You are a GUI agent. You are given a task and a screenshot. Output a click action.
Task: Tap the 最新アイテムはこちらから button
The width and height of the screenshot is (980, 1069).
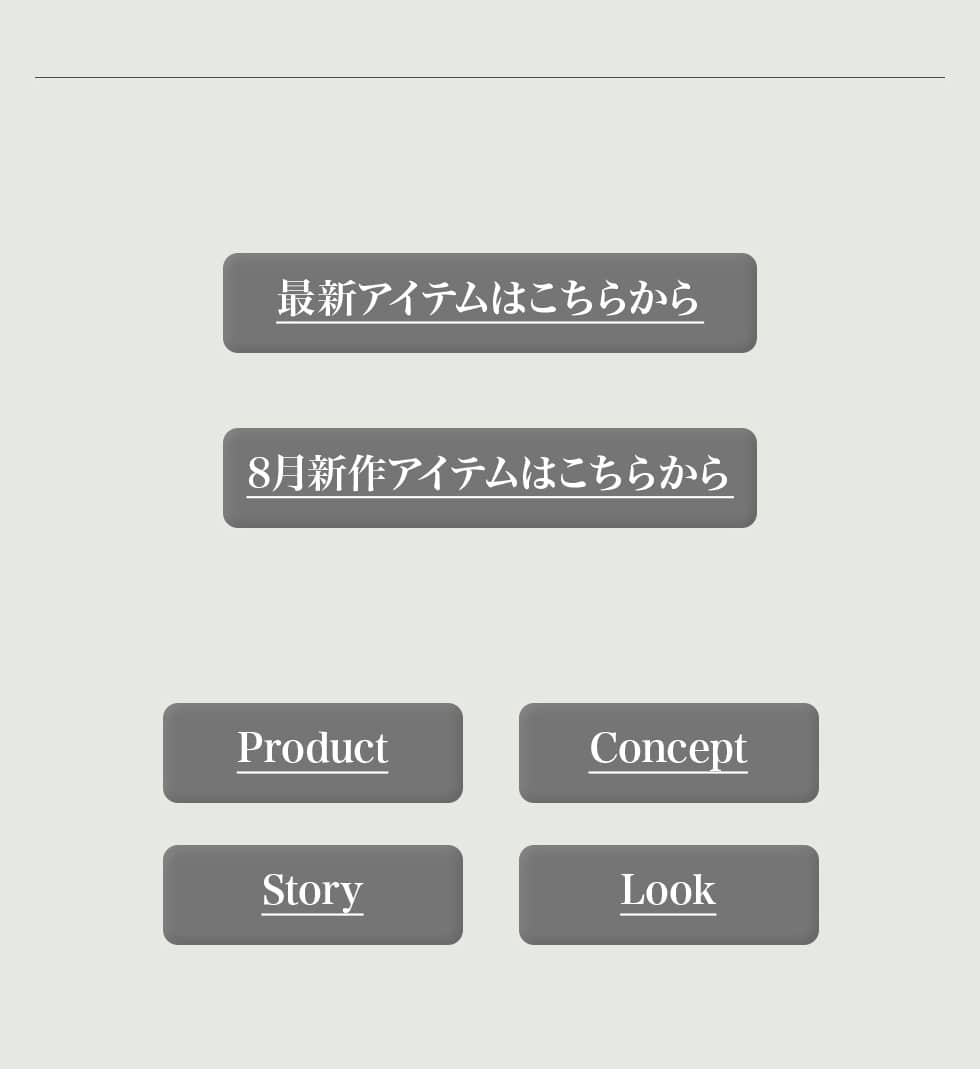click(489, 302)
